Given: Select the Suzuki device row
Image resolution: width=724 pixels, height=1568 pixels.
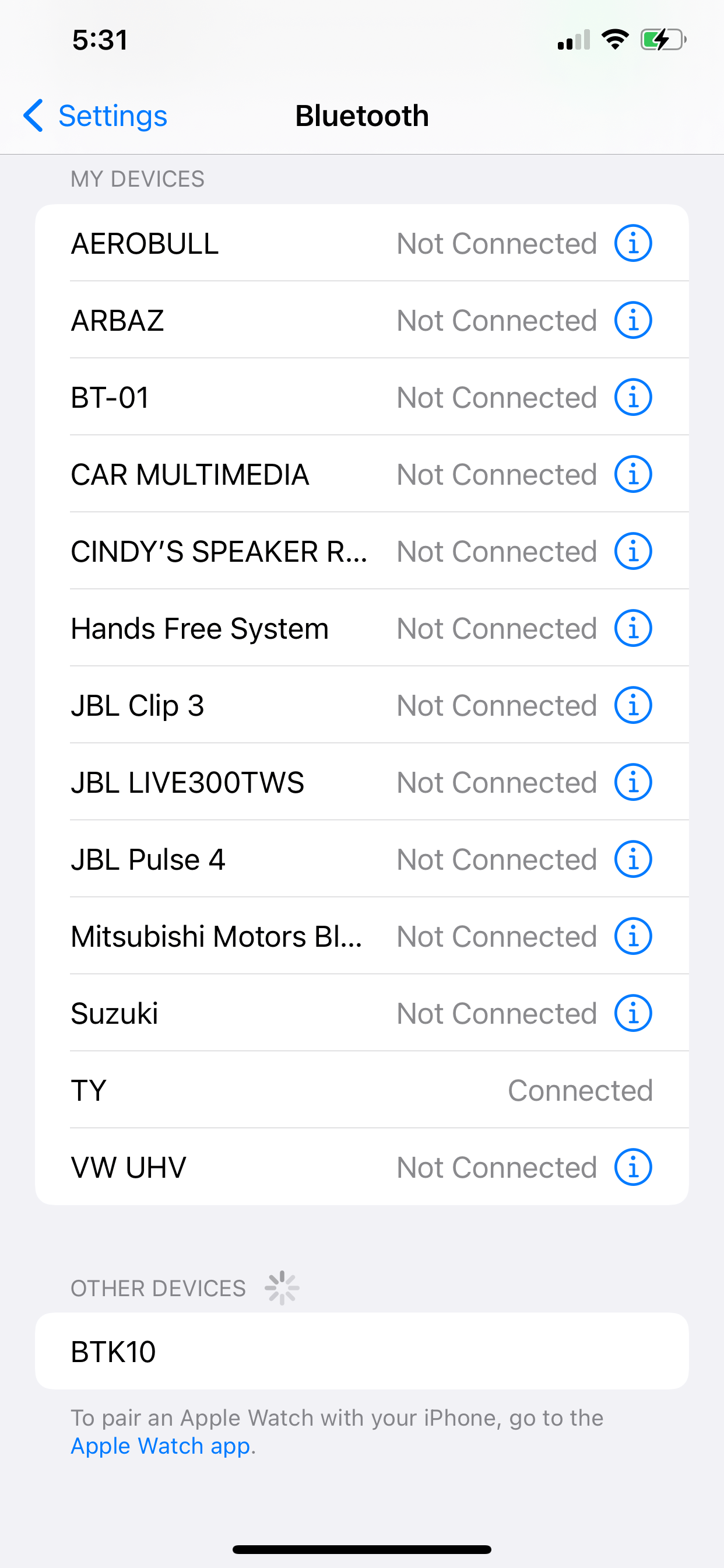Looking at the screenshot, I should click(x=243, y=1013).
